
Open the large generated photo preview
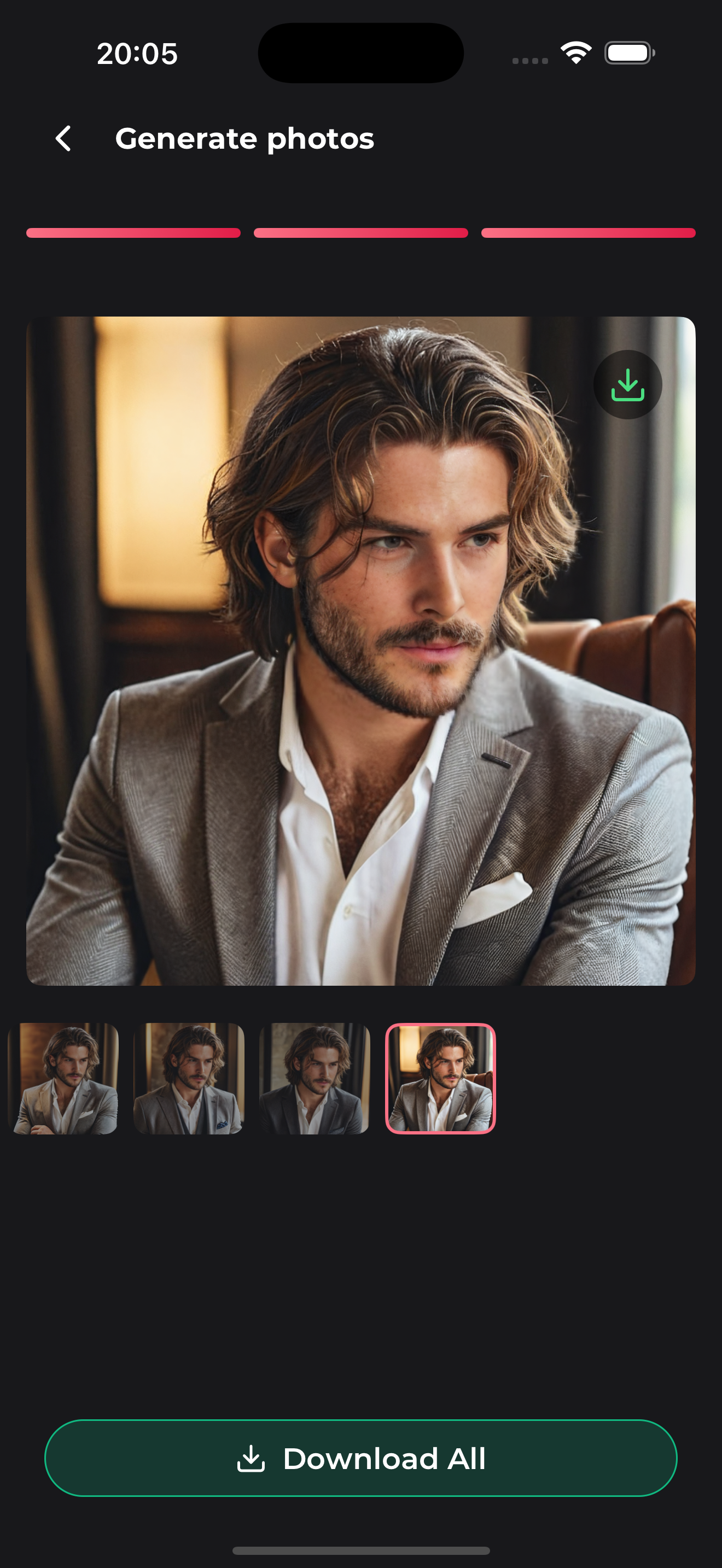click(361, 651)
